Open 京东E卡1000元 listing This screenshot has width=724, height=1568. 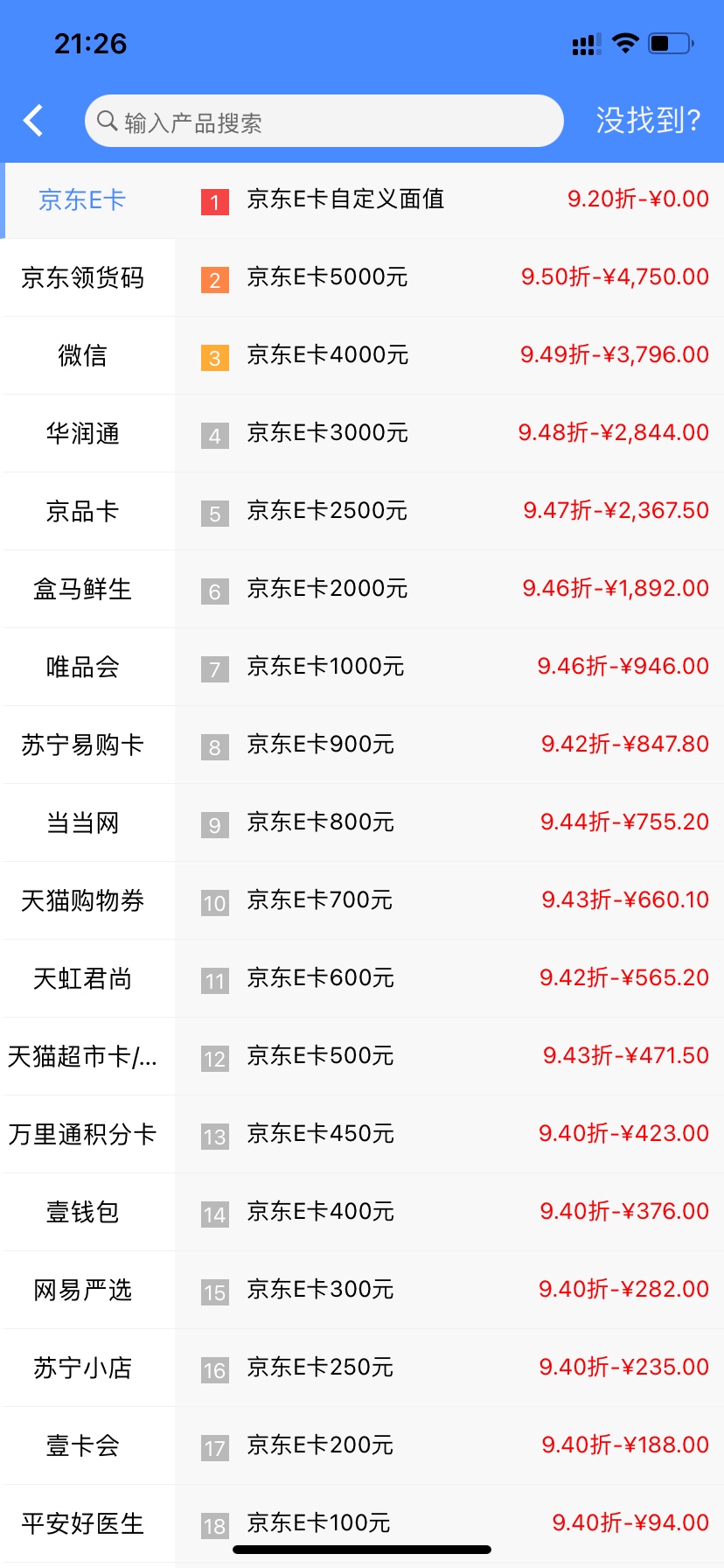(x=449, y=667)
